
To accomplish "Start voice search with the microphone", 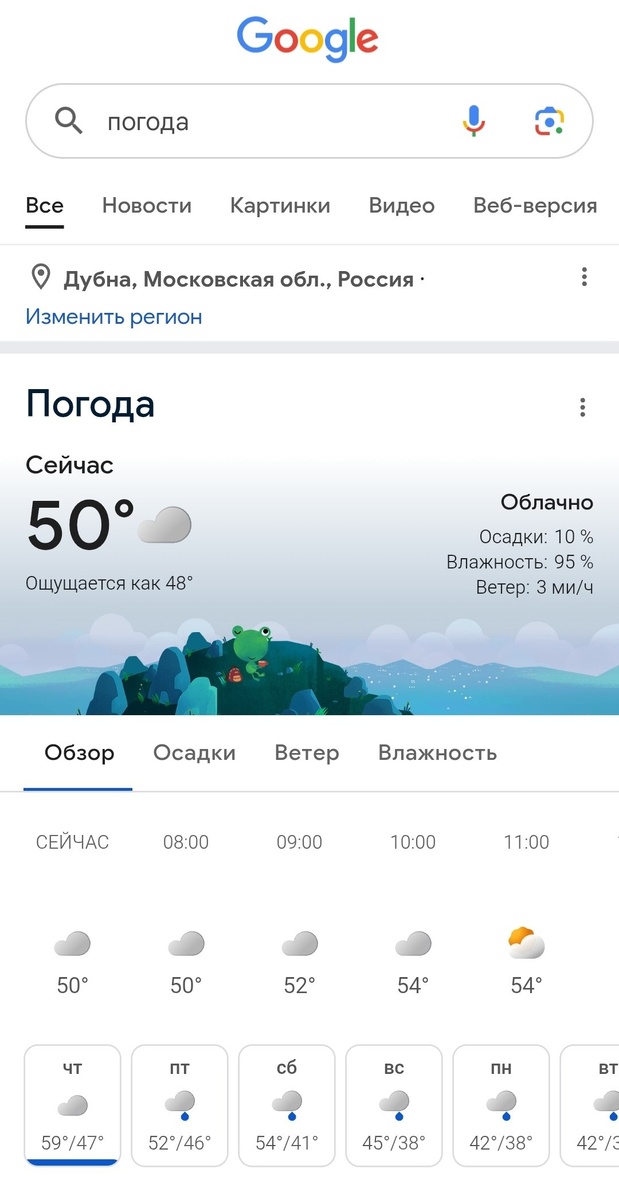I will coord(474,122).
